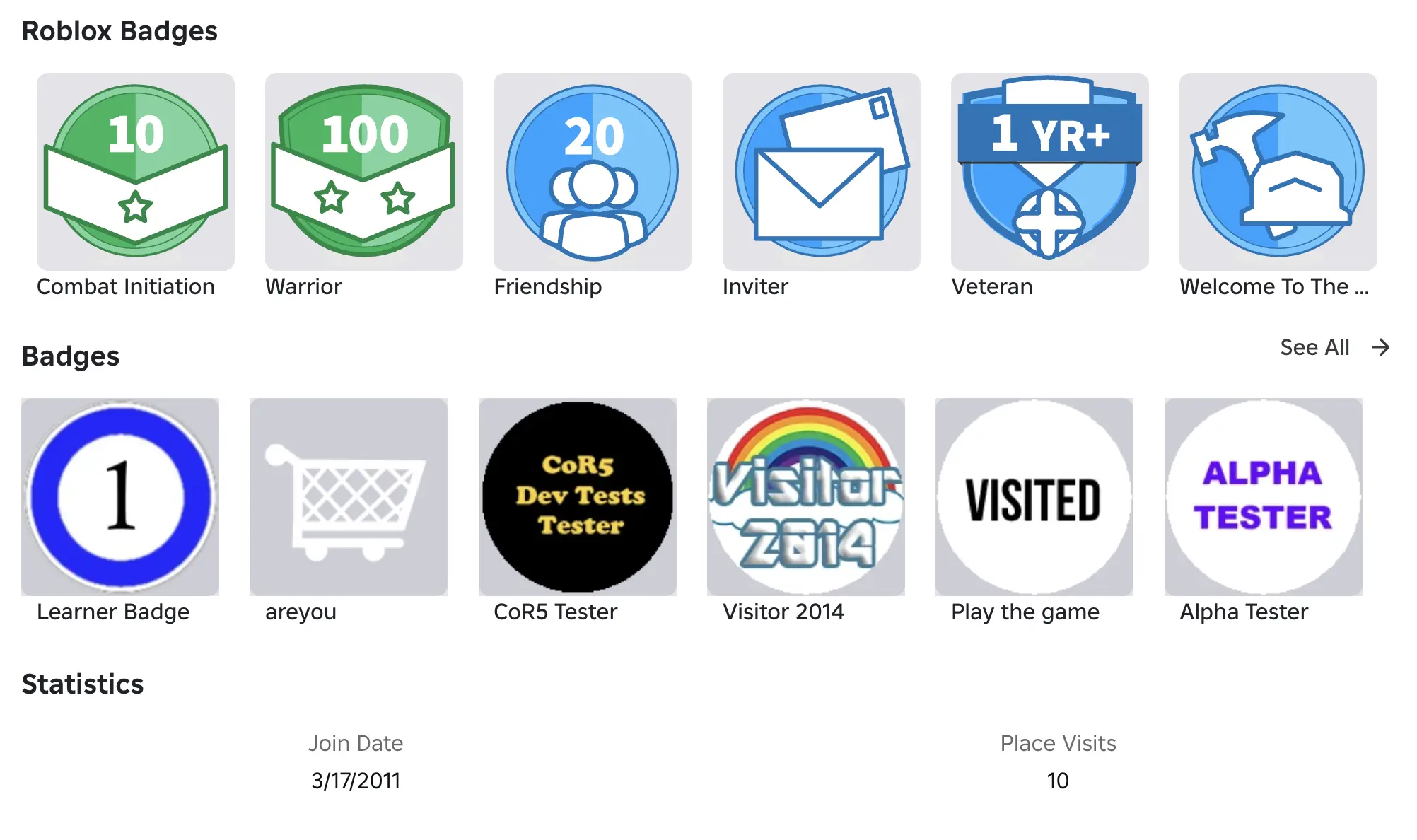1417x840 pixels.
Task: View the areyou badge
Action: point(349,497)
